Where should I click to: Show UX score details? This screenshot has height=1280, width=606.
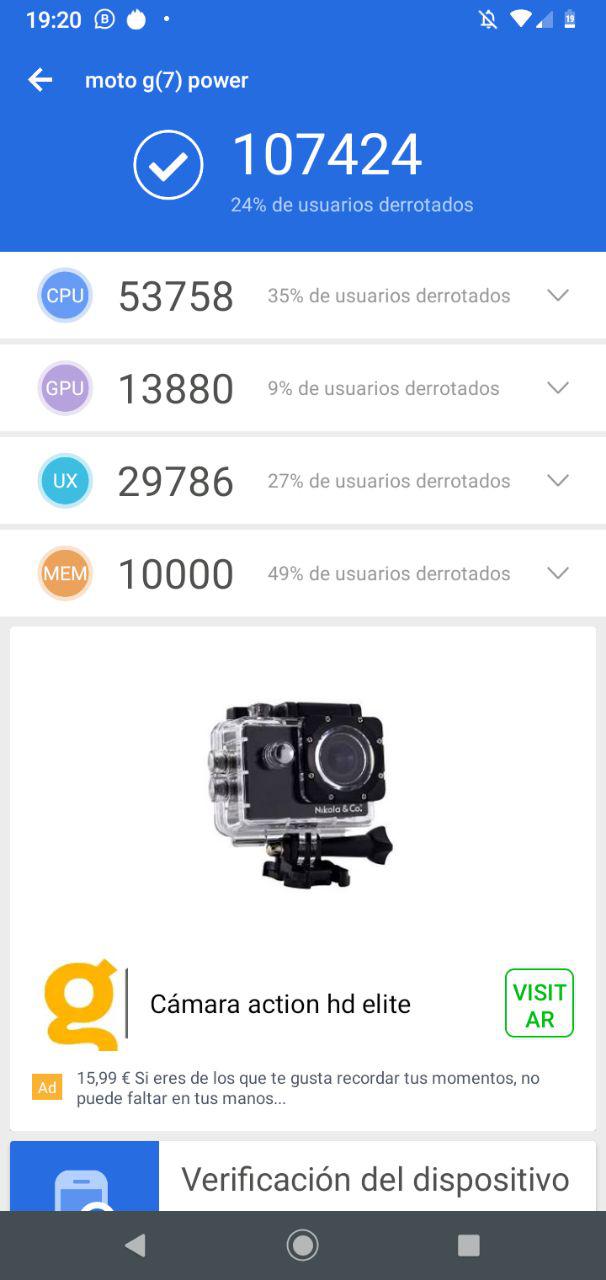pyautogui.click(x=558, y=481)
